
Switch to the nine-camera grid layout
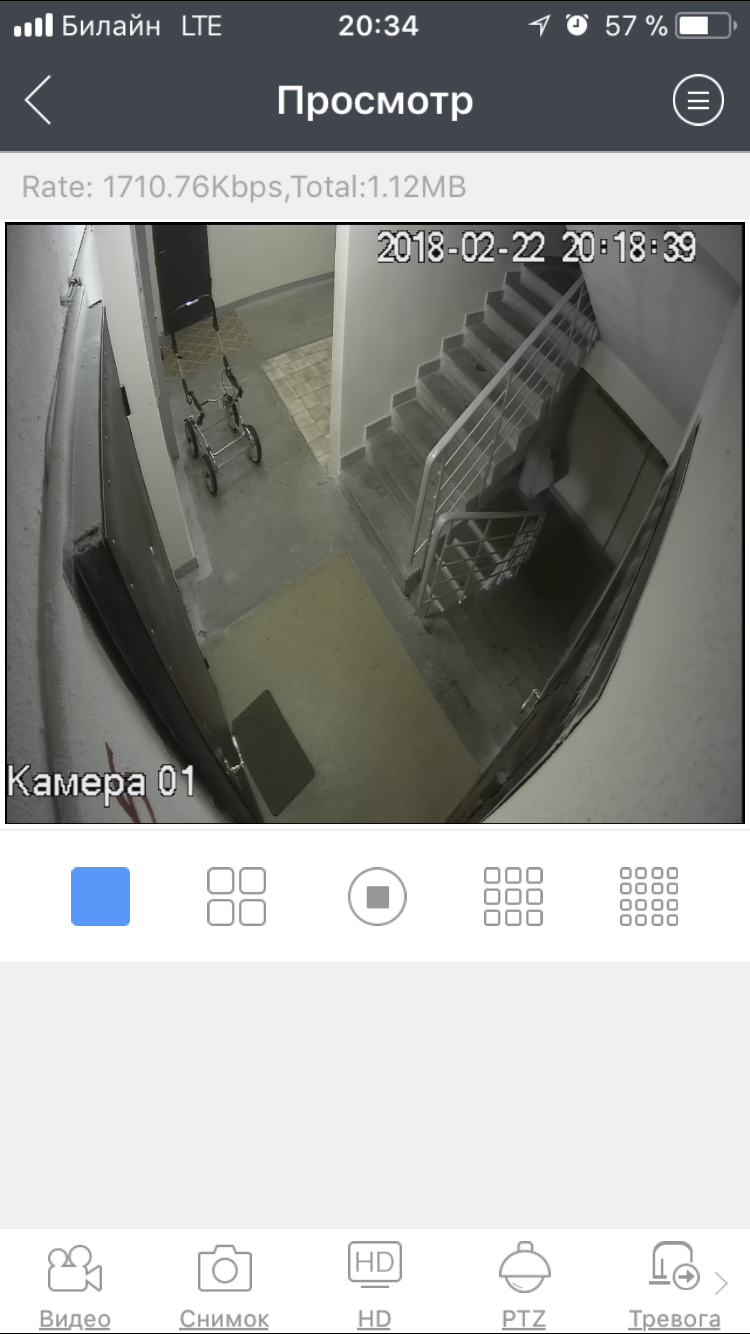(x=513, y=896)
